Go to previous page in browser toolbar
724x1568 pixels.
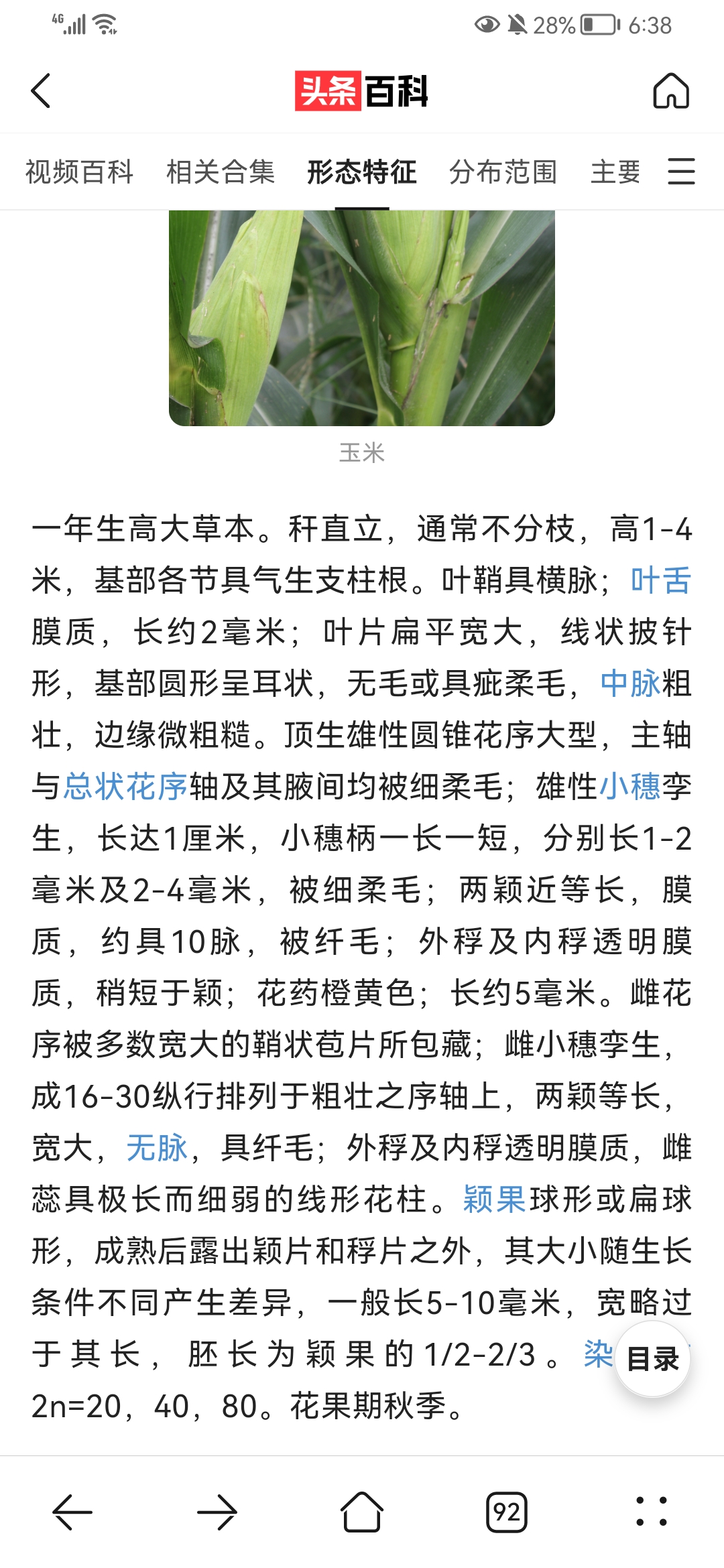click(x=72, y=1513)
